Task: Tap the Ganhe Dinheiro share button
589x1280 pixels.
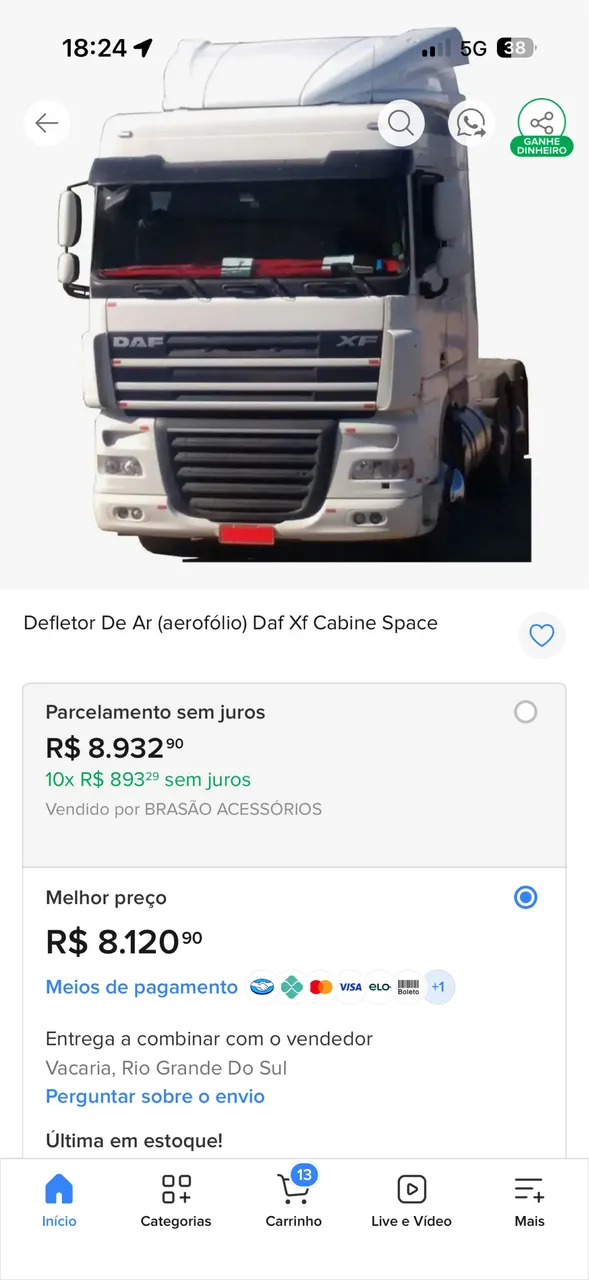Action: [542, 127]
